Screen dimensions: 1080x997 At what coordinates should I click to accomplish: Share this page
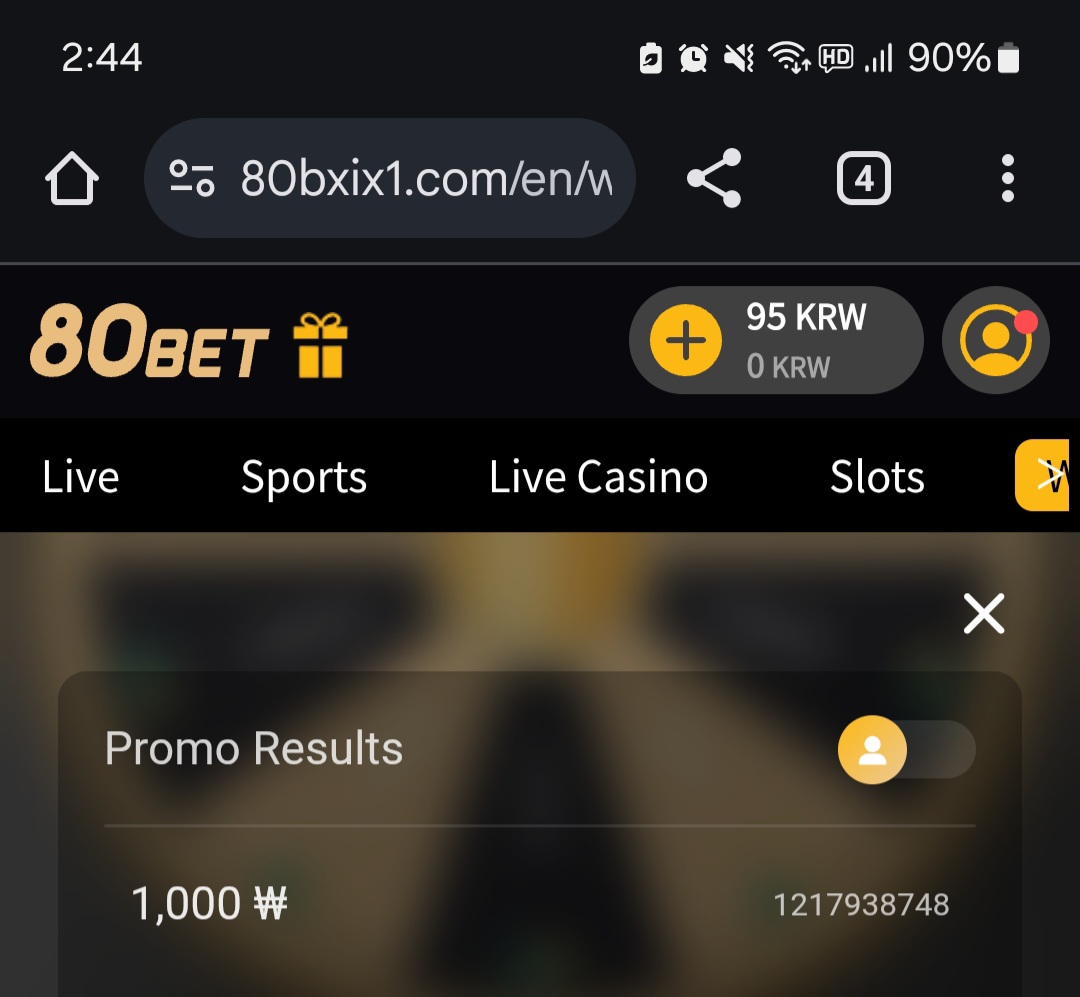coord(714,179)
